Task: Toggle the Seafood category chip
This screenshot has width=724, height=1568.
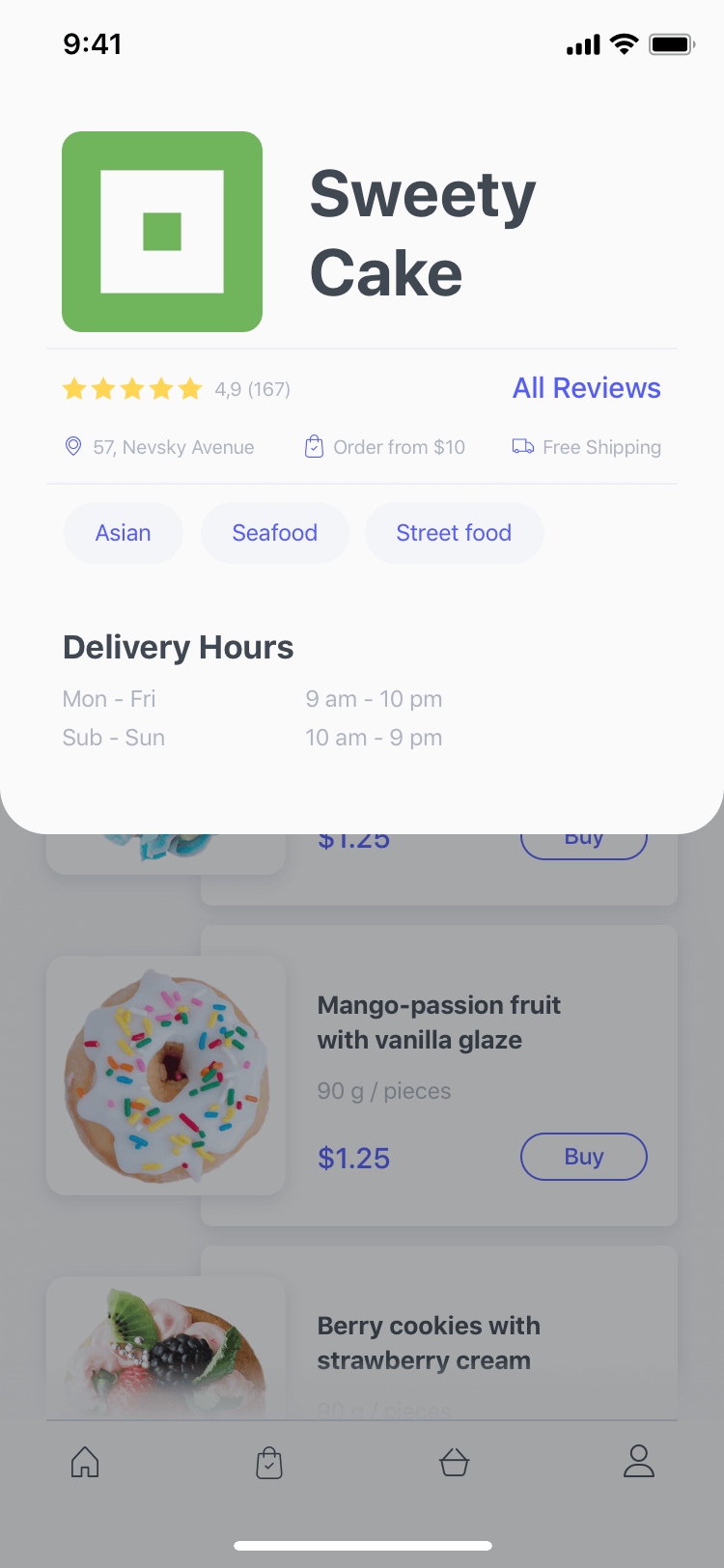Action: pos(275,532)
